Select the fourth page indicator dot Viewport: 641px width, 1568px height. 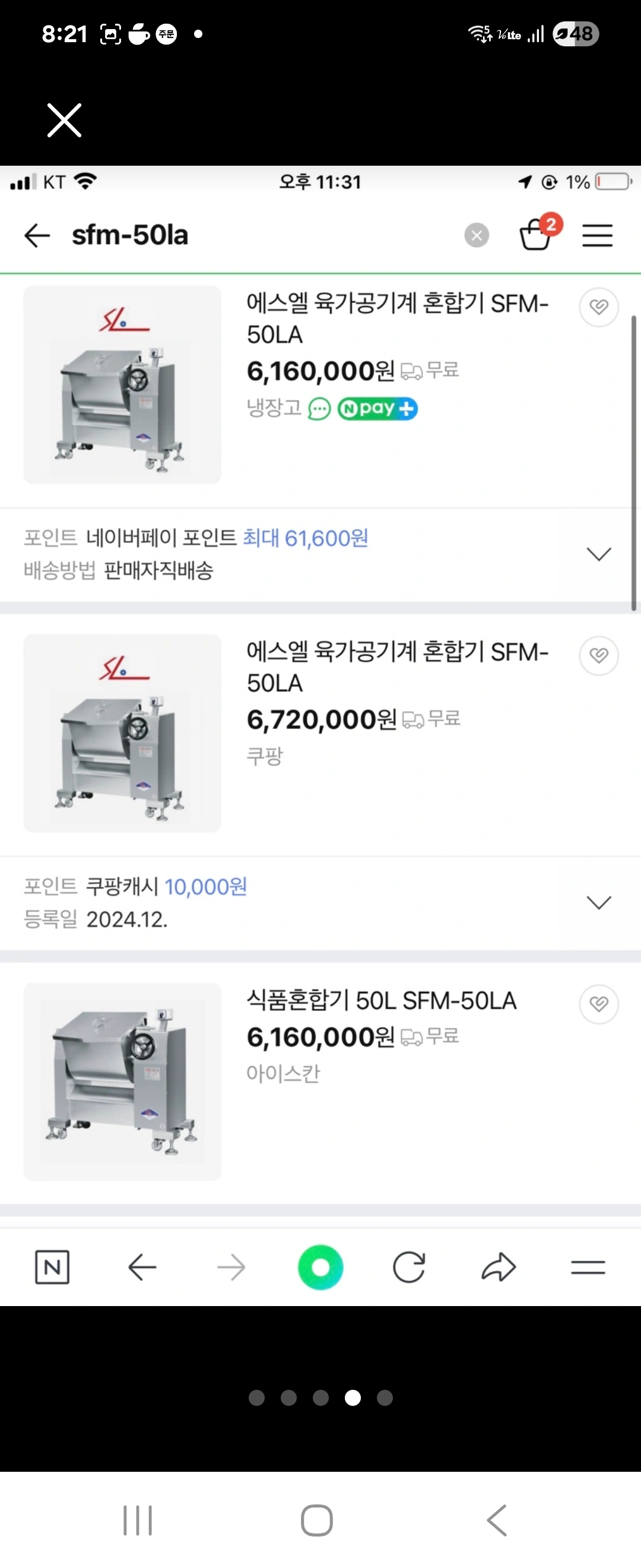(353, 1399)
